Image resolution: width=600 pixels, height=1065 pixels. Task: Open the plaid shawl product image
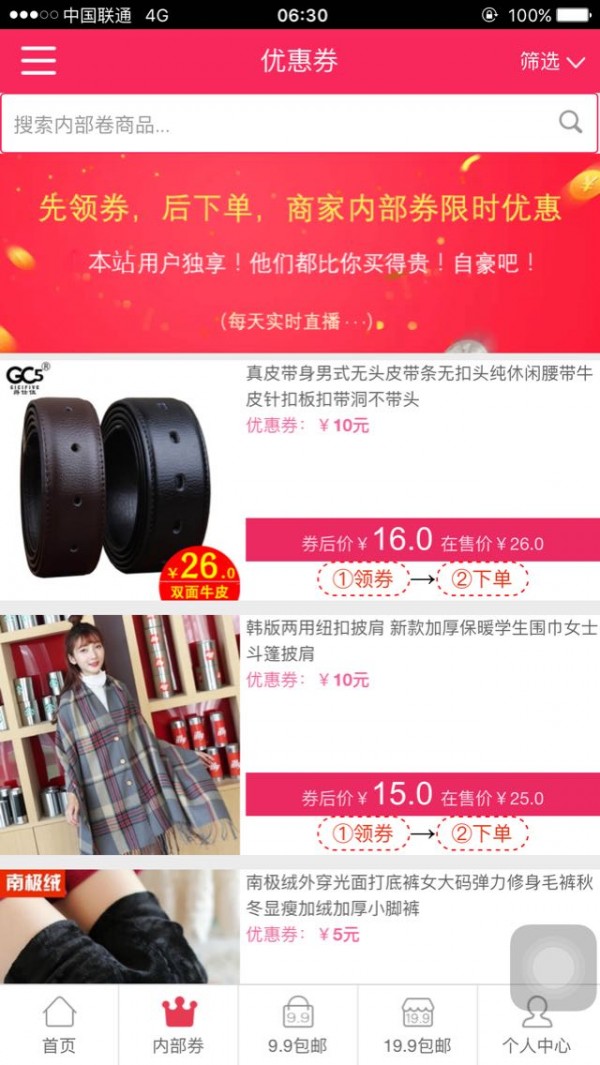coord(120,734)
